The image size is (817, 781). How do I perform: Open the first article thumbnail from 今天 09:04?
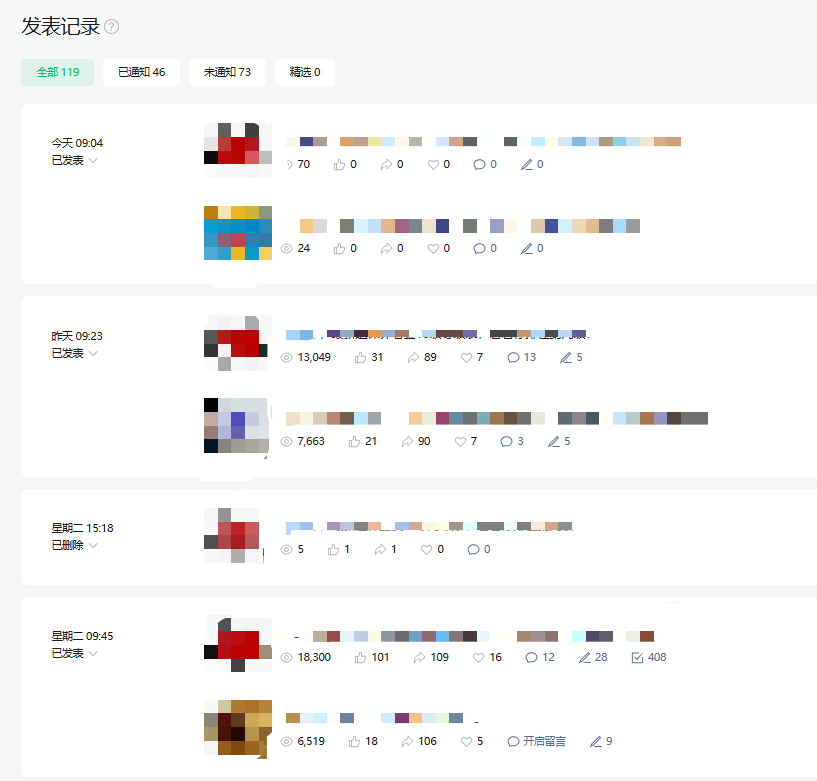click(x=238, y=149)
